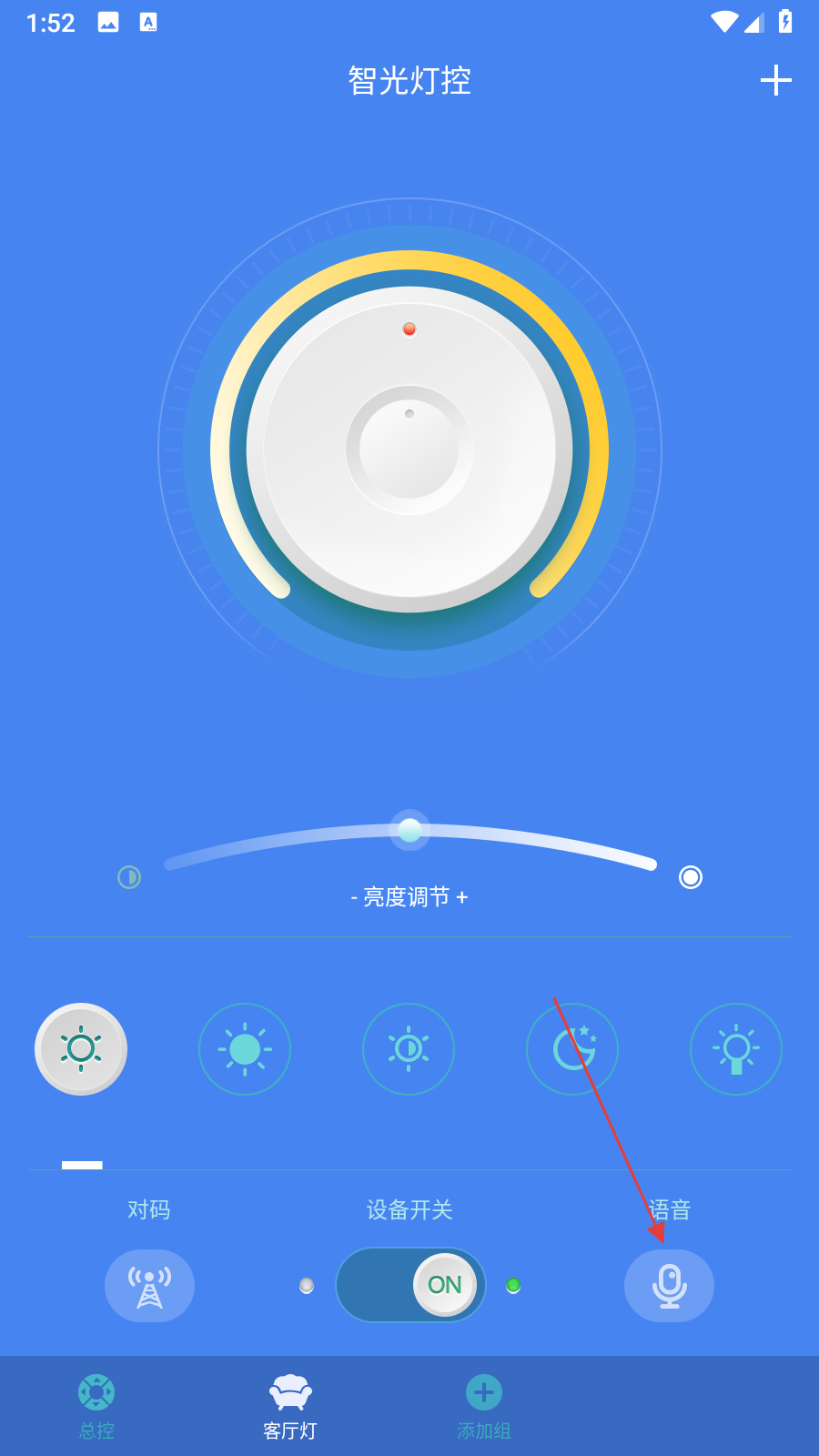Select the half-sun light mode

pyautogui.click(x=409, y=1049)
